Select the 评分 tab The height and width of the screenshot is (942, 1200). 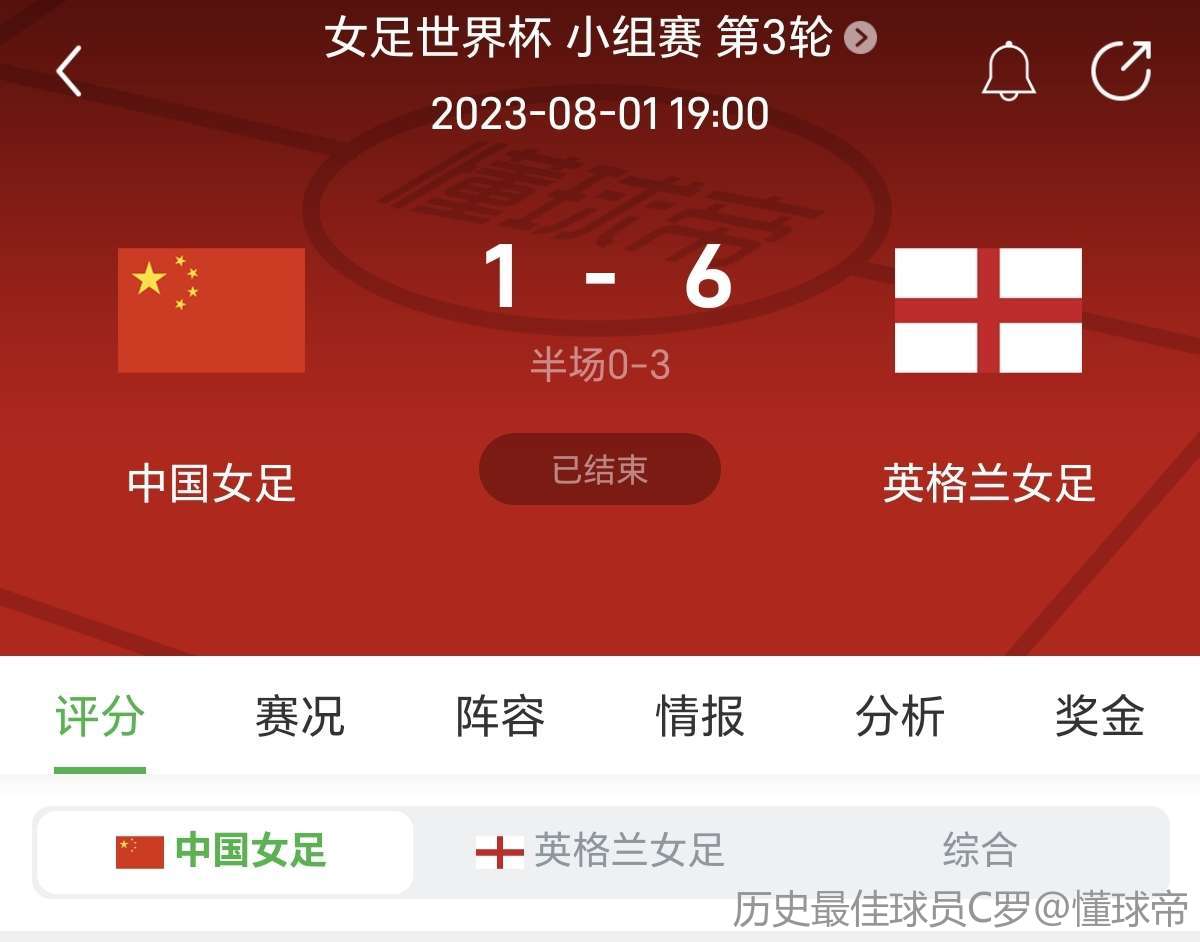(x=100, y=717)
